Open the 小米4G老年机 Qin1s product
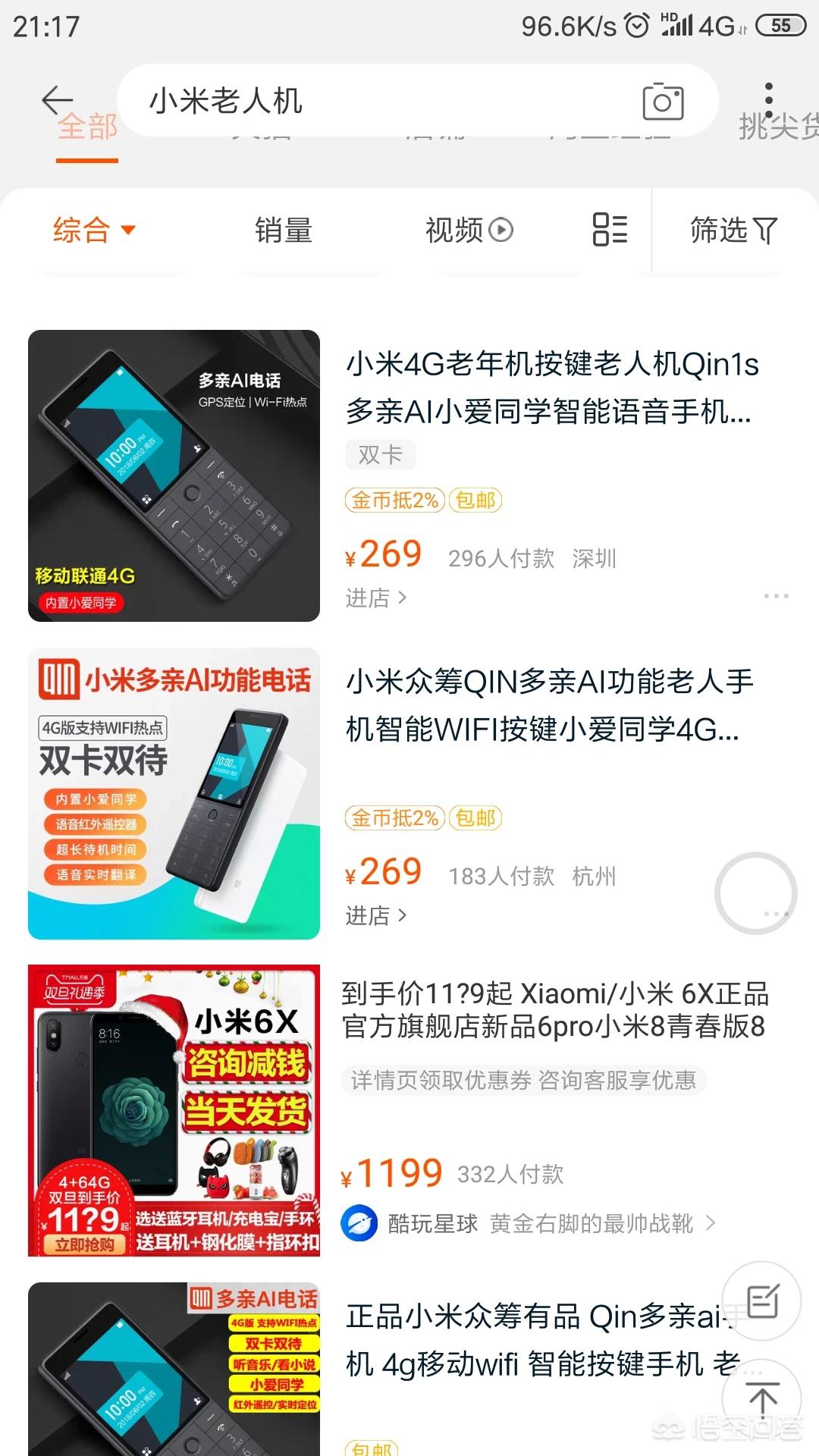 click(552, 388)
